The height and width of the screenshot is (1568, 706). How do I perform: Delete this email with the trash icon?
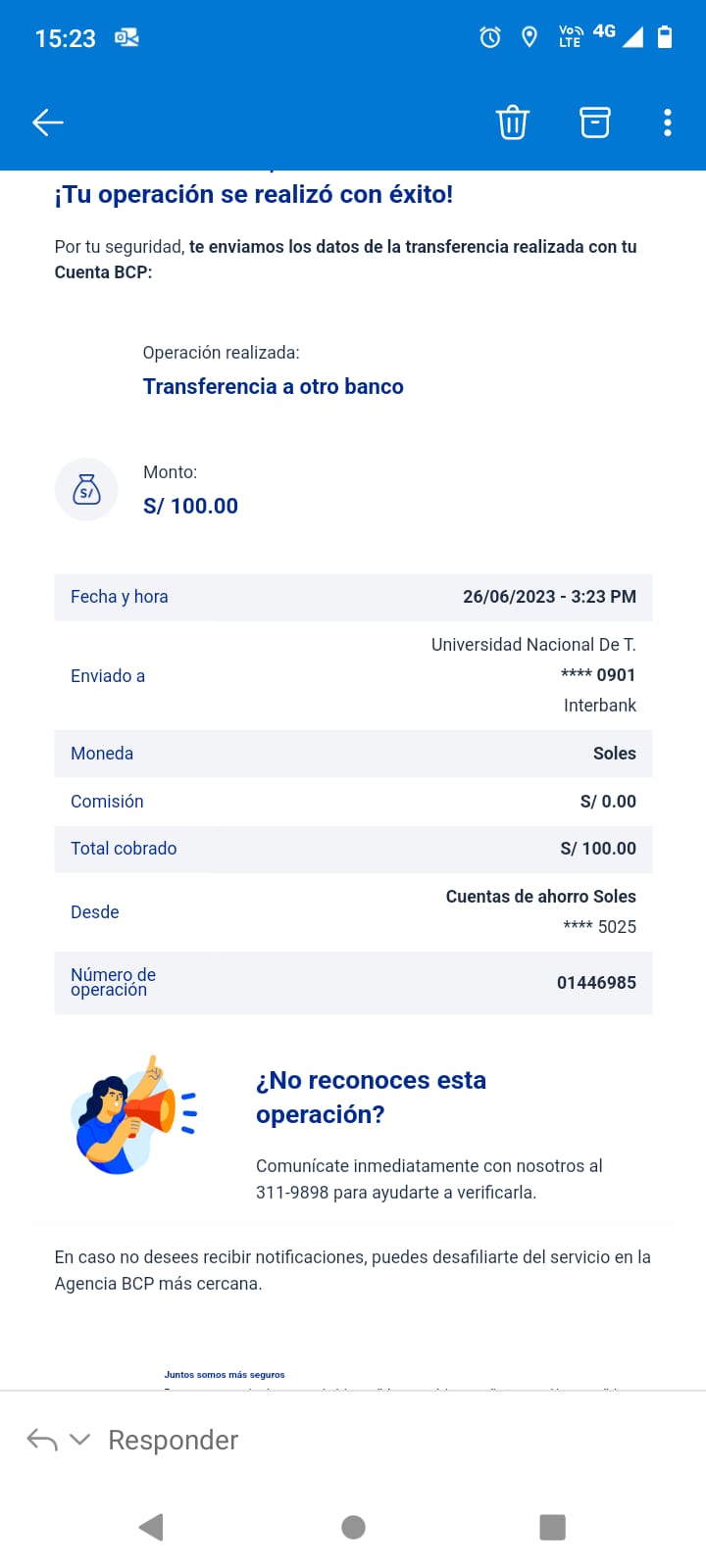pos(513,122)
